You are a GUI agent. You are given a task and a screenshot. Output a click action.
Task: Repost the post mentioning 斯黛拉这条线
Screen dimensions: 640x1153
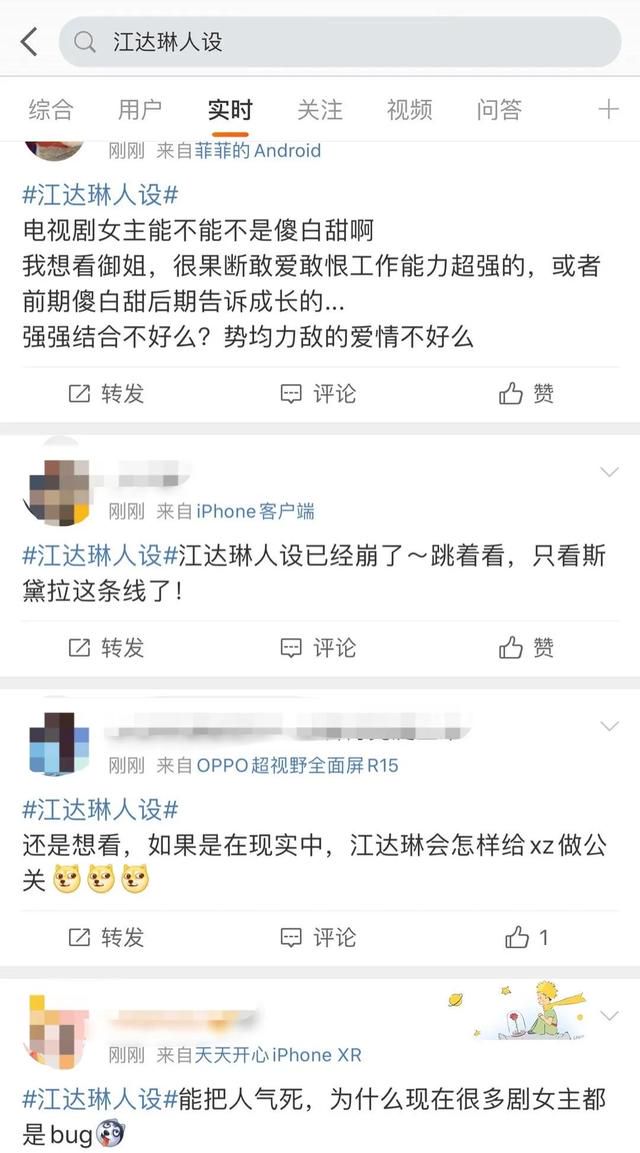[x=106, y=648]
